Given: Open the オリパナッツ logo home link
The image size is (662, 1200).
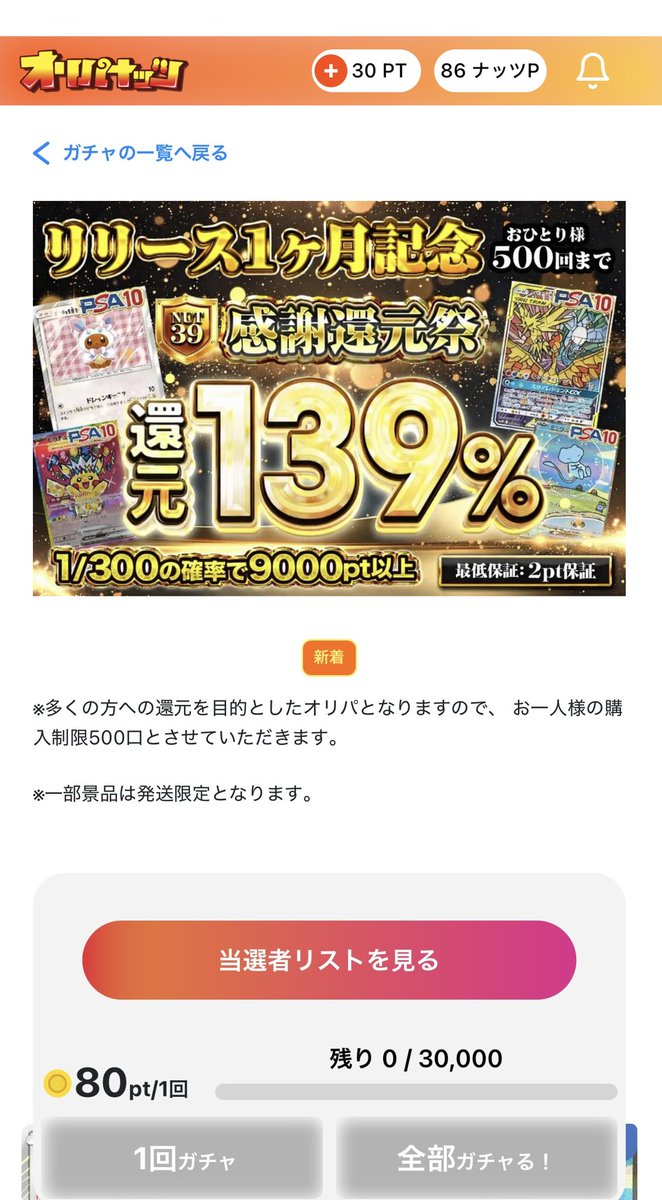Looking at the screenshot, I should pyautogui.click(x=103, y=71).
